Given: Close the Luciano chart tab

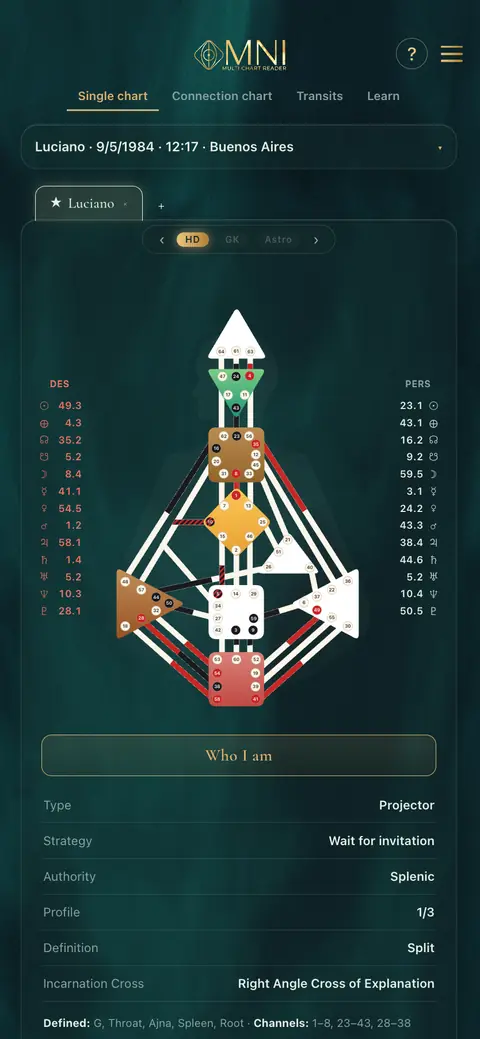Looking at the screenshot, I should pos(125,204).
